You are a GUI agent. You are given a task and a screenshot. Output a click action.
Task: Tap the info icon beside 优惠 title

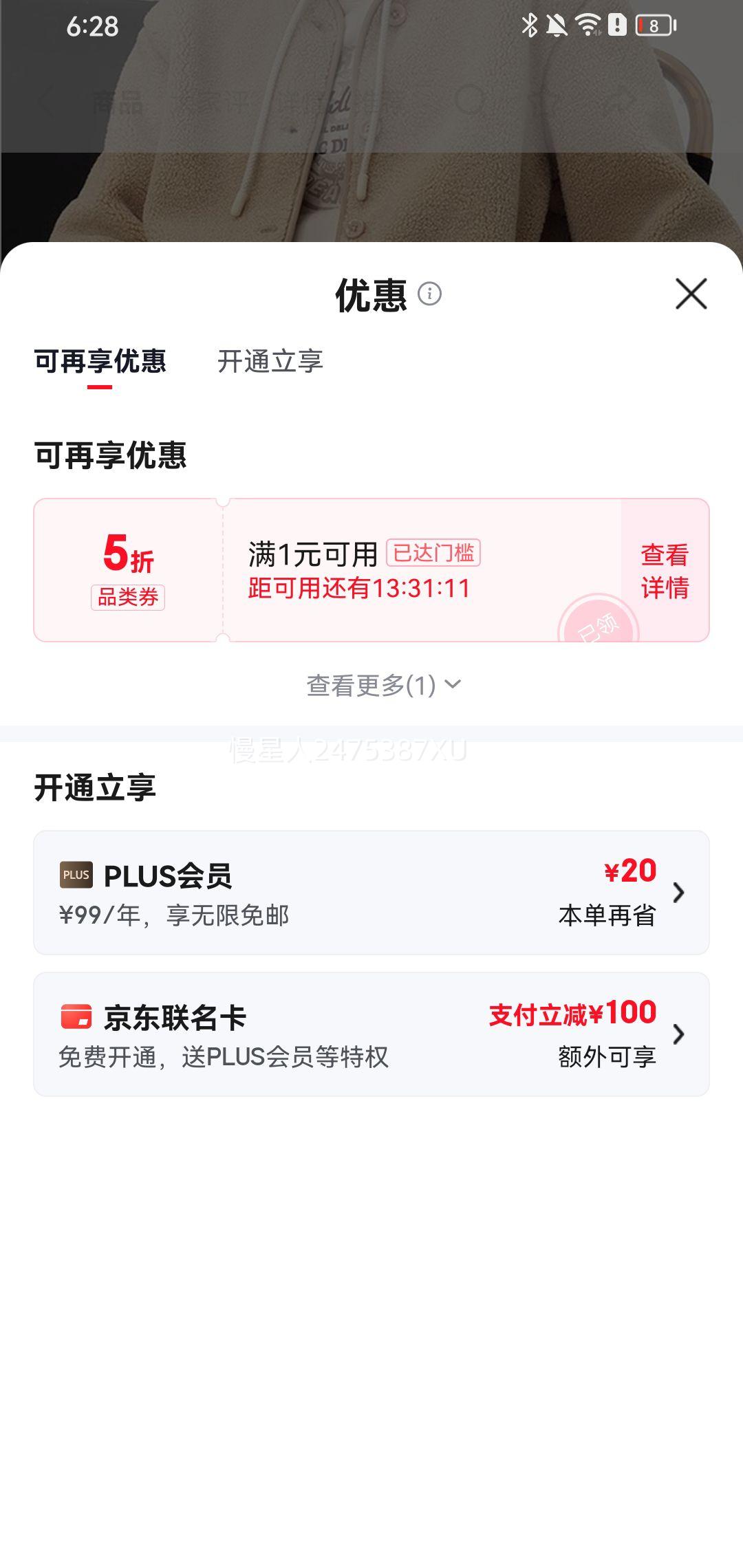click(x=431, y=295)
